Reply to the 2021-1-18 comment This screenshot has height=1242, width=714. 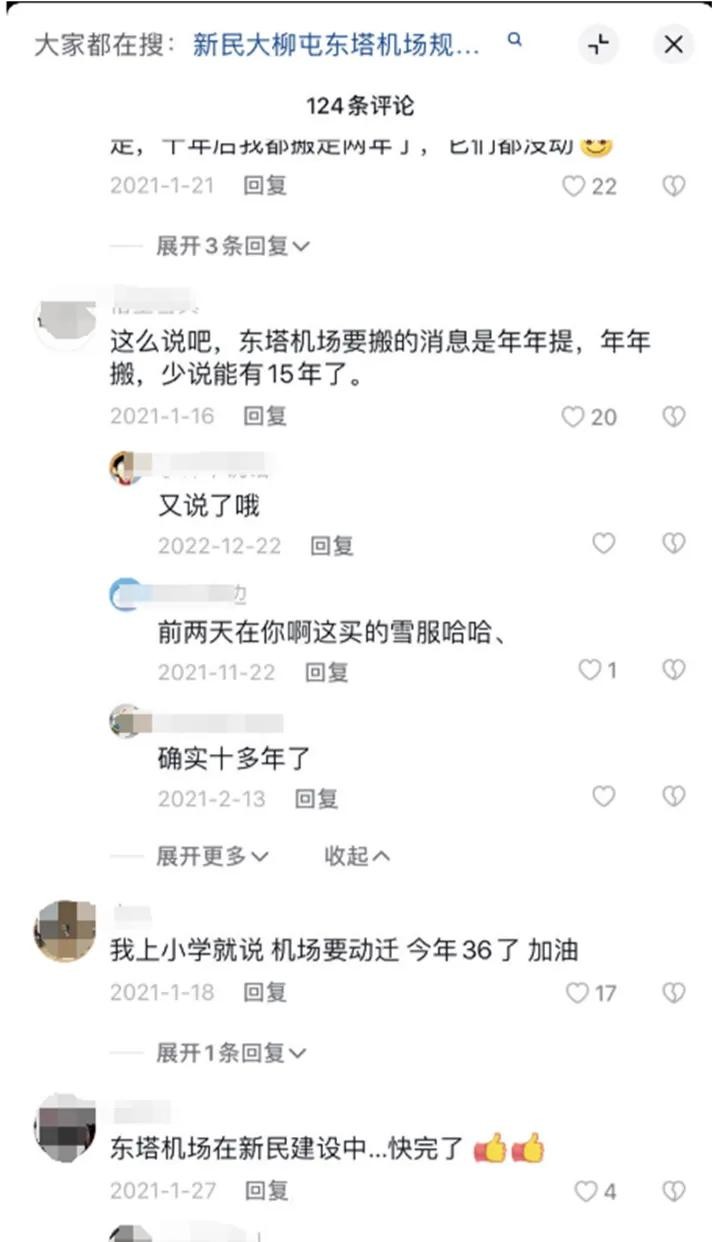(x=265, y=992)
